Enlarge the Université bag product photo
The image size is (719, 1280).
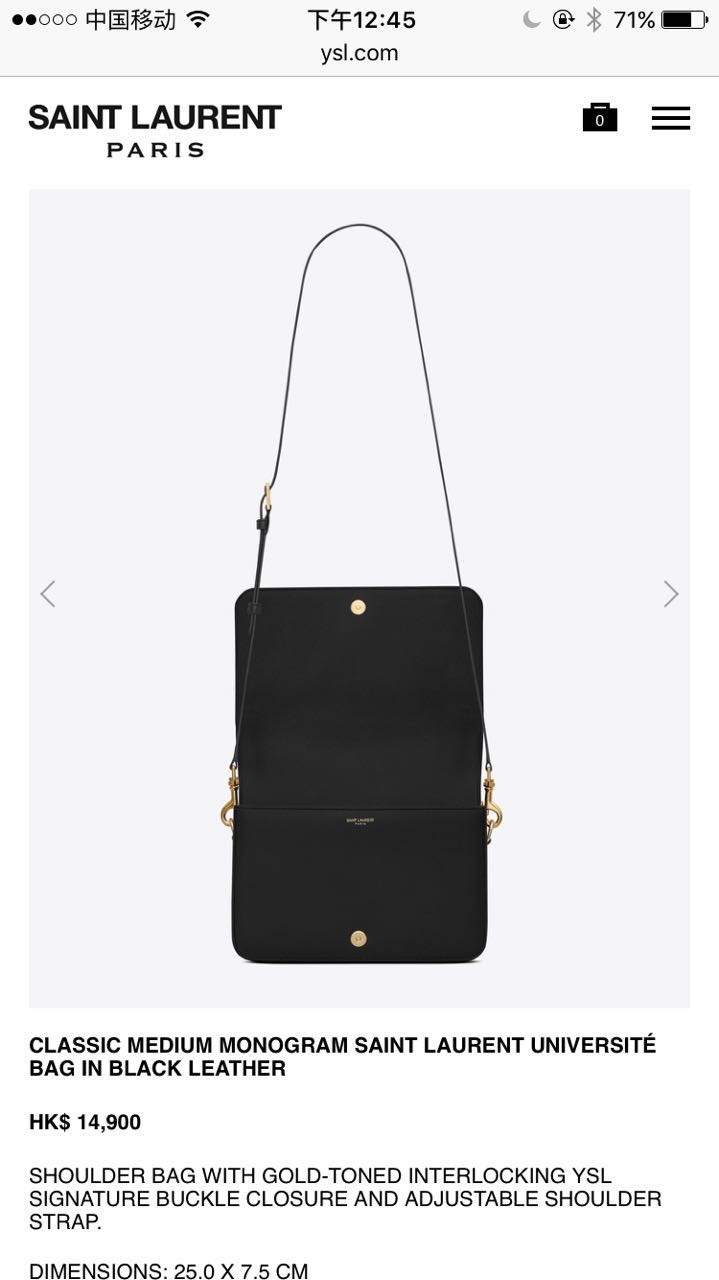[359, 700]
